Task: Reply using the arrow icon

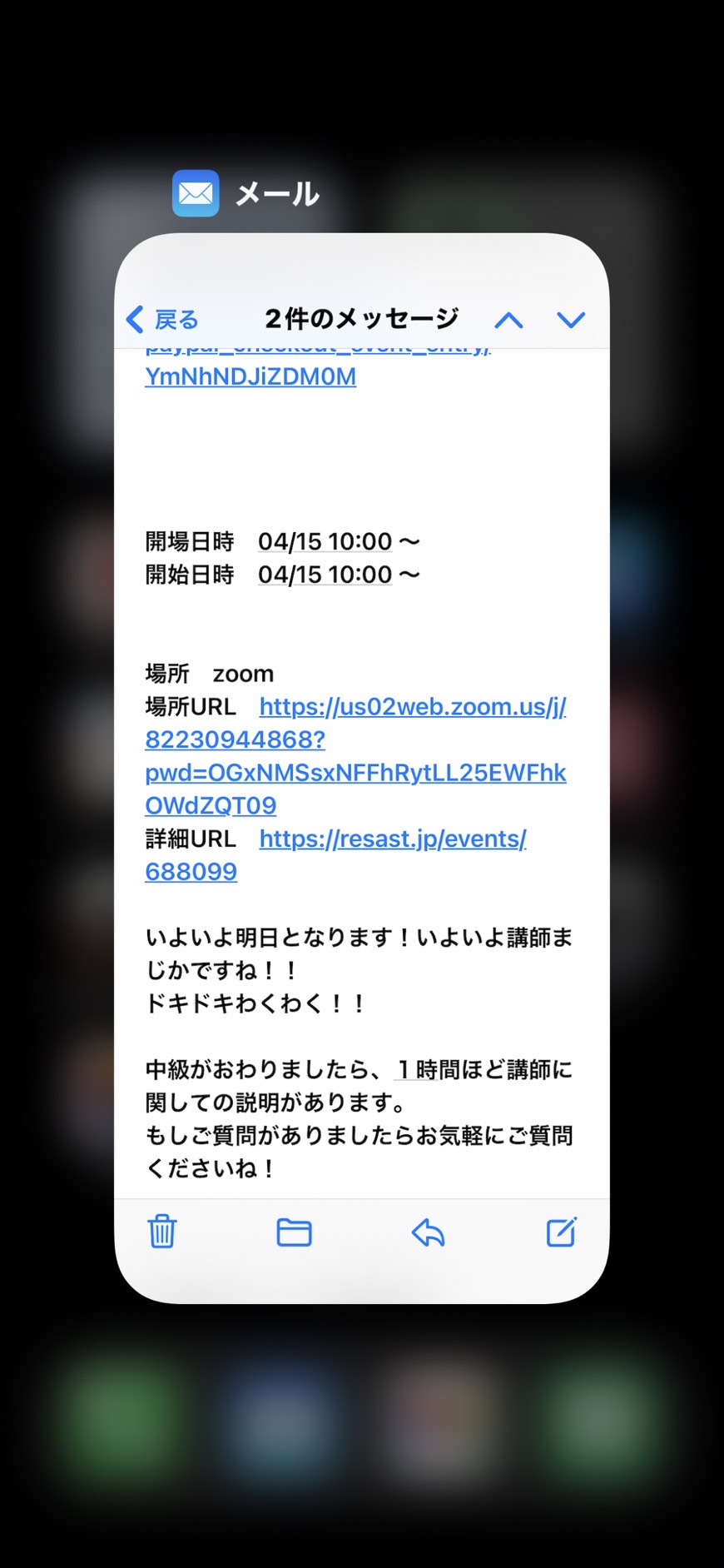Action: click(428, 1232)
